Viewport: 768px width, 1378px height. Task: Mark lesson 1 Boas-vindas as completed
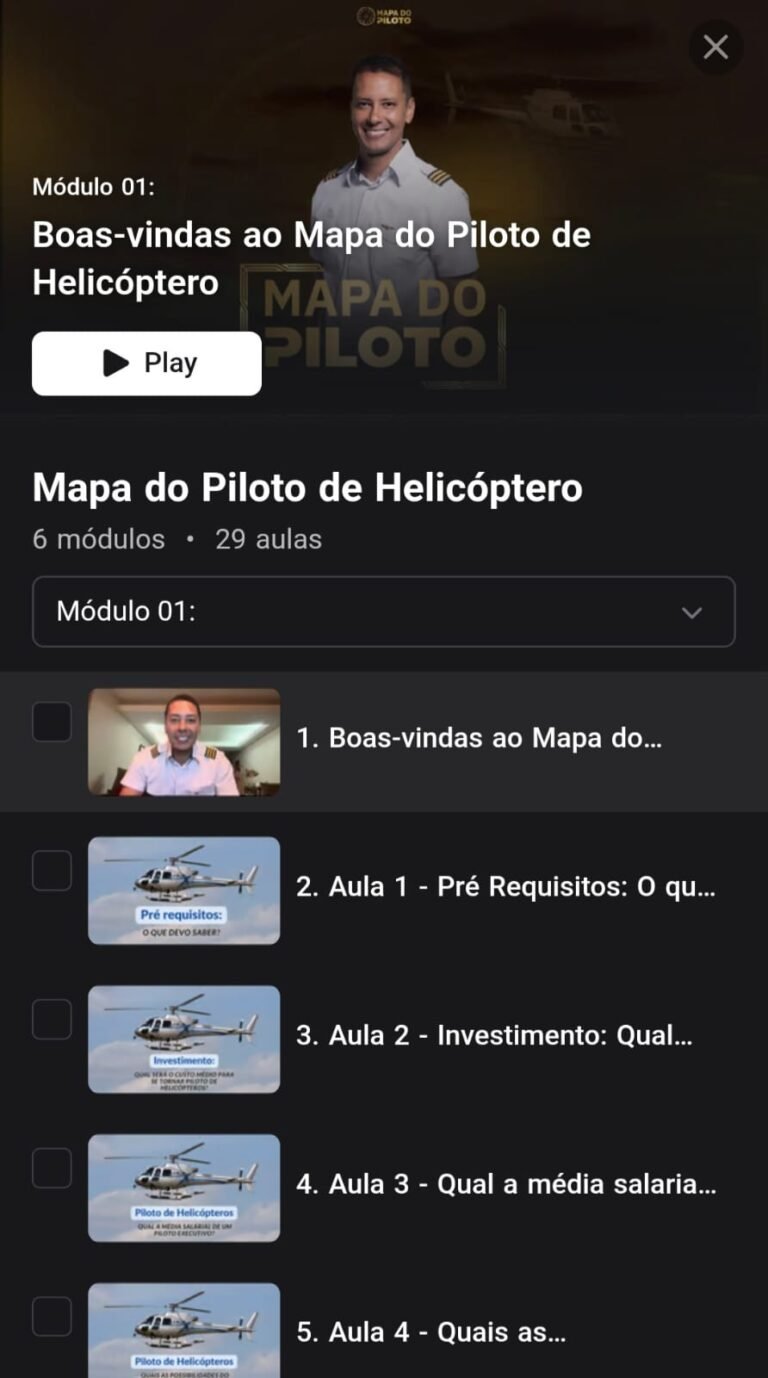coord(52,722)
